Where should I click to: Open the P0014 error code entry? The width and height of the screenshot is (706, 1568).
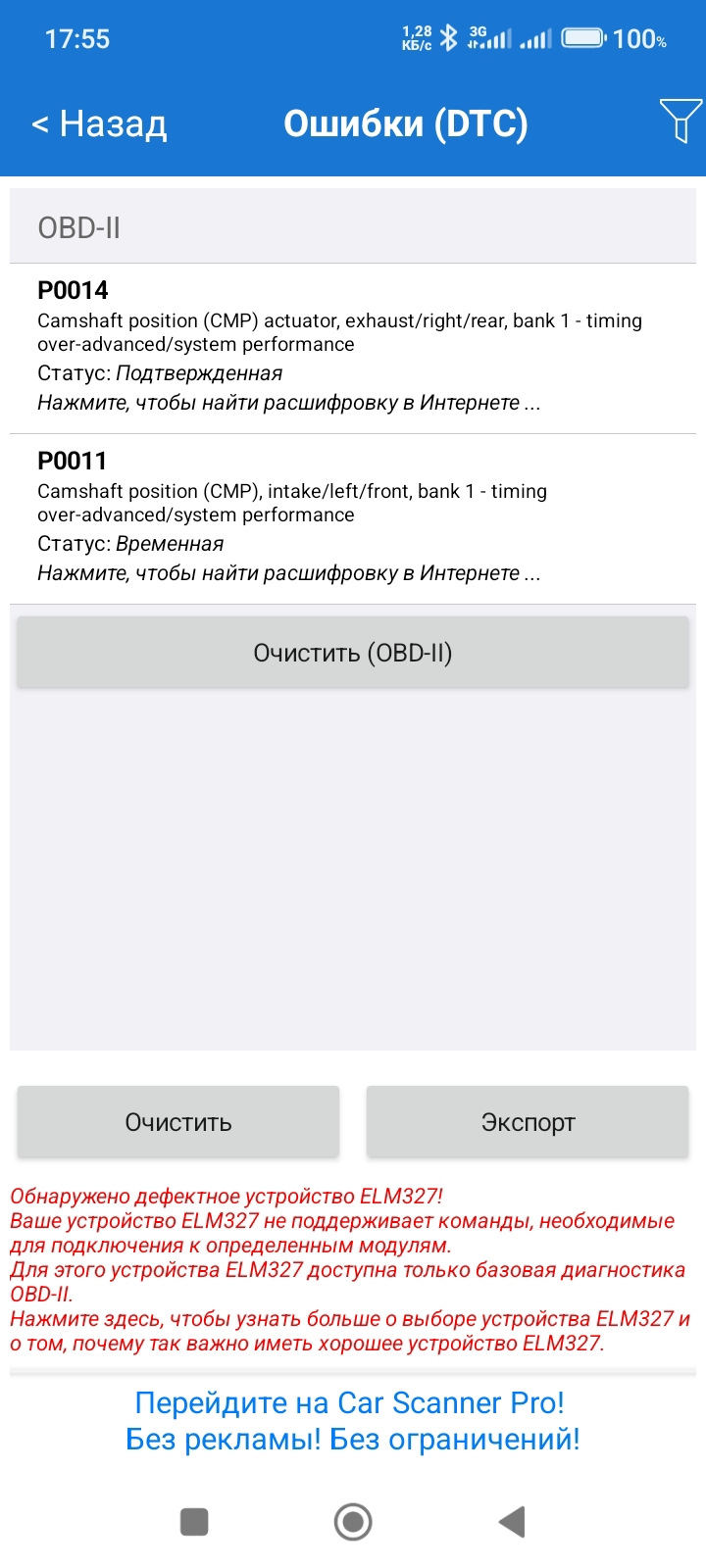point(352,346)
